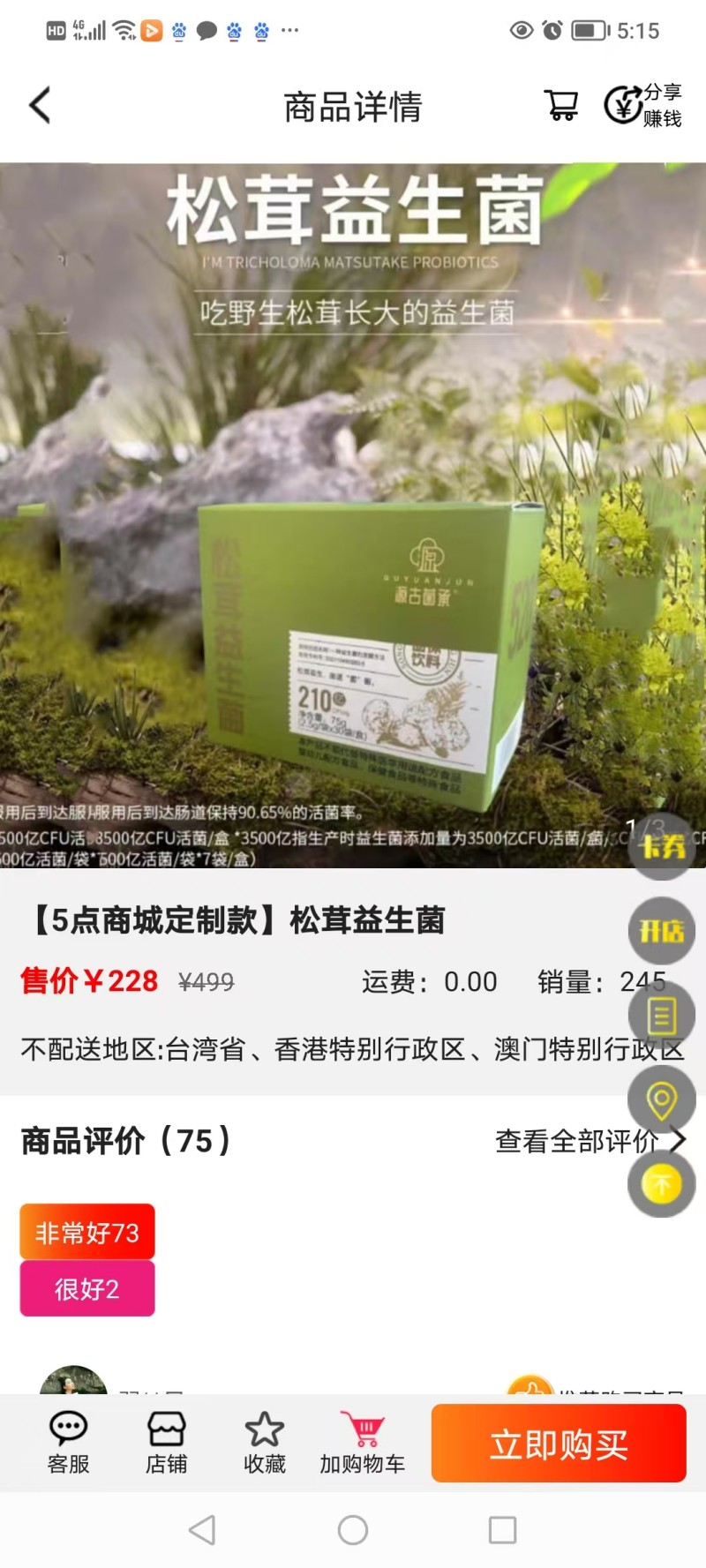Contact 客服 customer service
Viewport: 706px width, 1568px height.
(x=68, y=1444)
